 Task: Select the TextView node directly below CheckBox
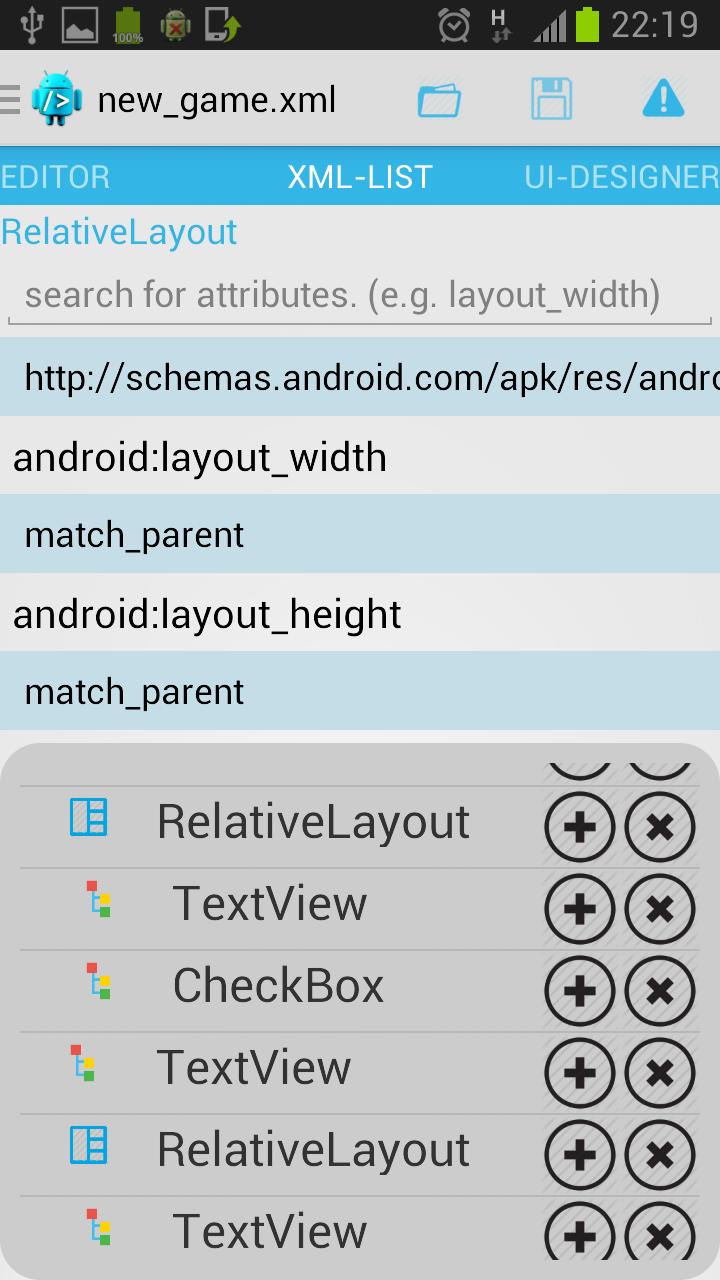coord(254,1068)
